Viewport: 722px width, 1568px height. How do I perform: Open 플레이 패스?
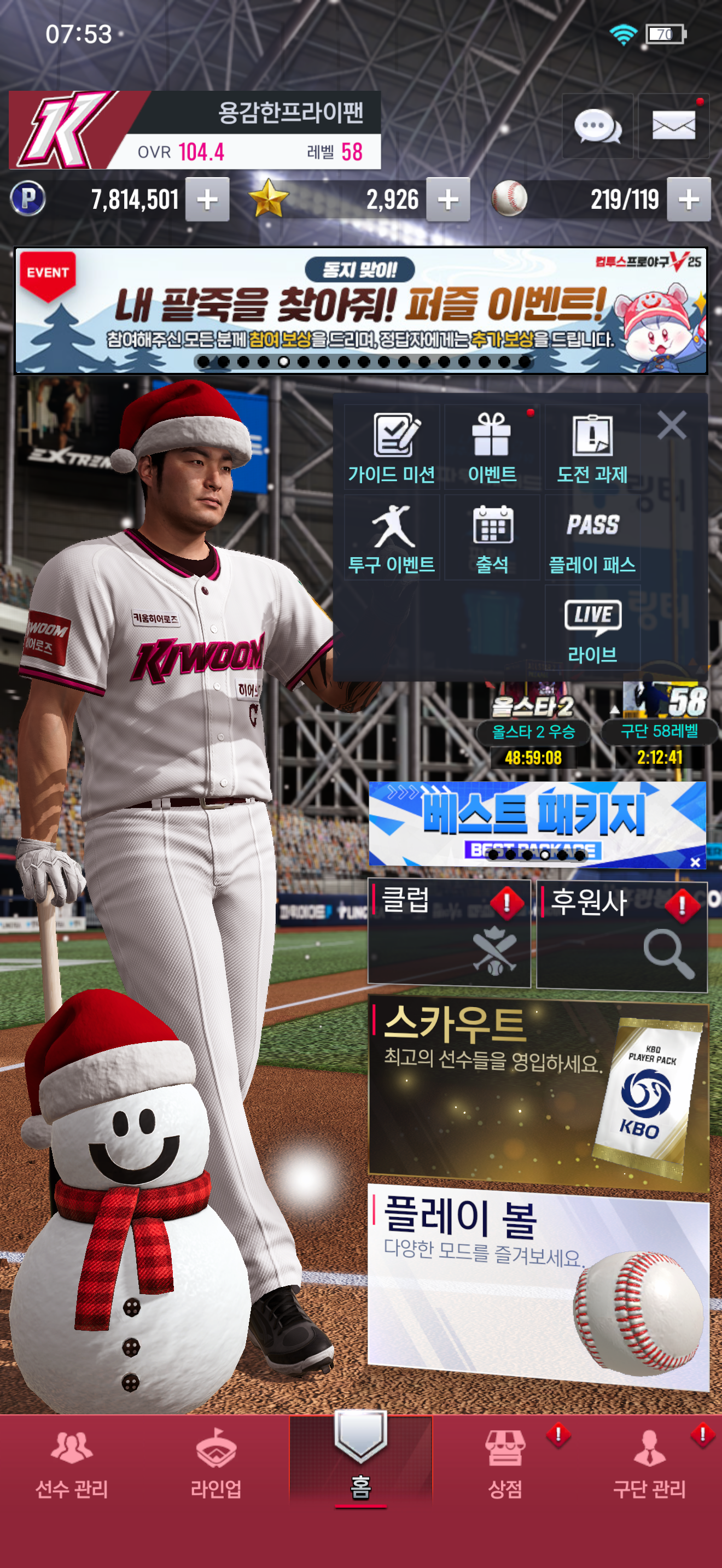click(x=592, y=537)
